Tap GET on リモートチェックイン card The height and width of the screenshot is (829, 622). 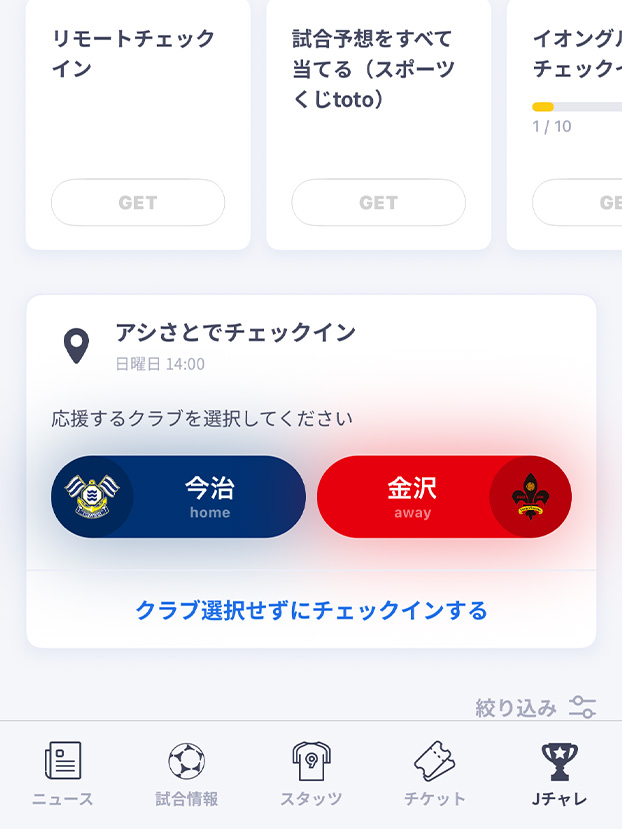point(138,203)
